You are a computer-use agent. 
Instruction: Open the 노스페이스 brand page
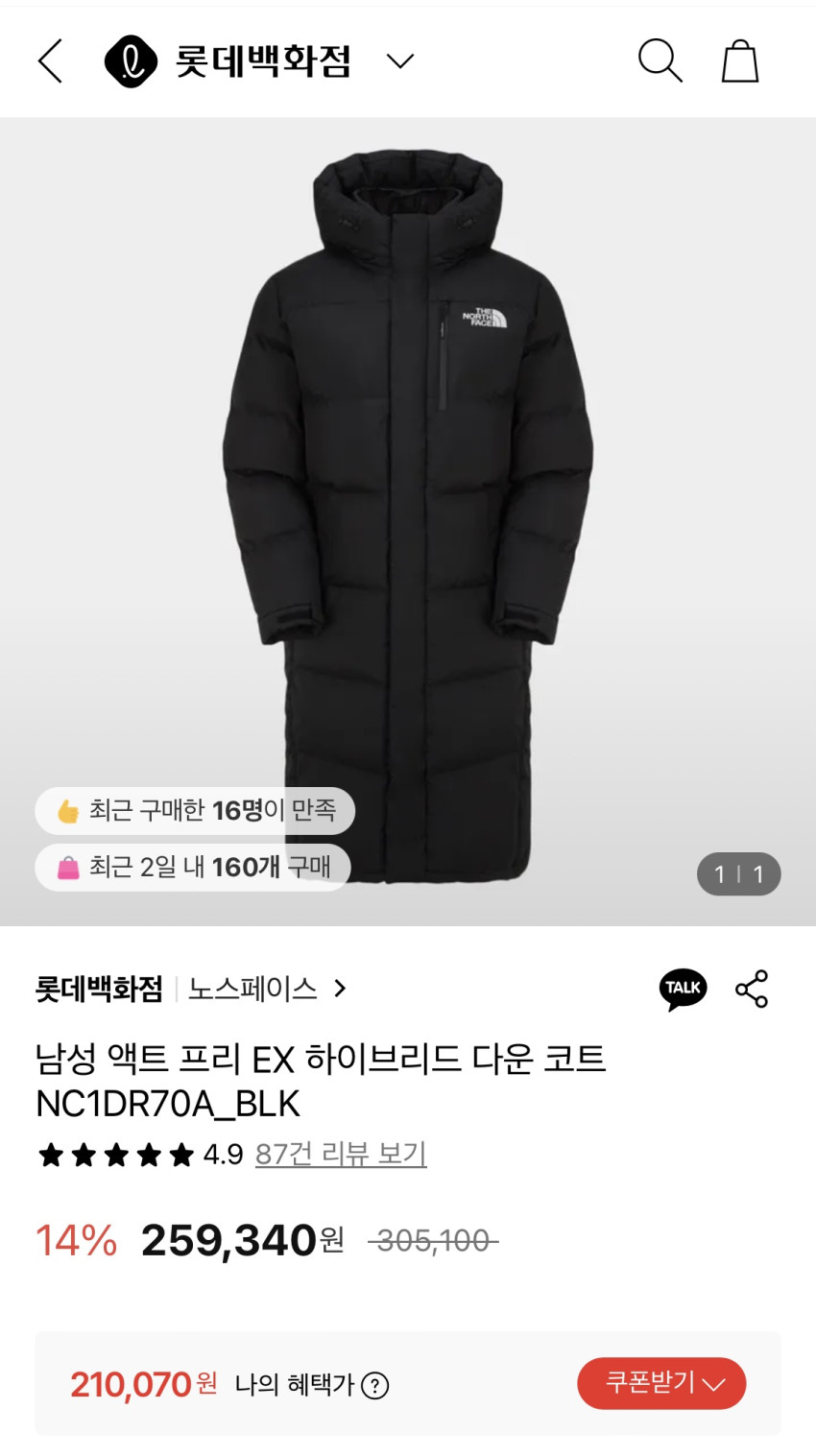[x=266, y=989]
